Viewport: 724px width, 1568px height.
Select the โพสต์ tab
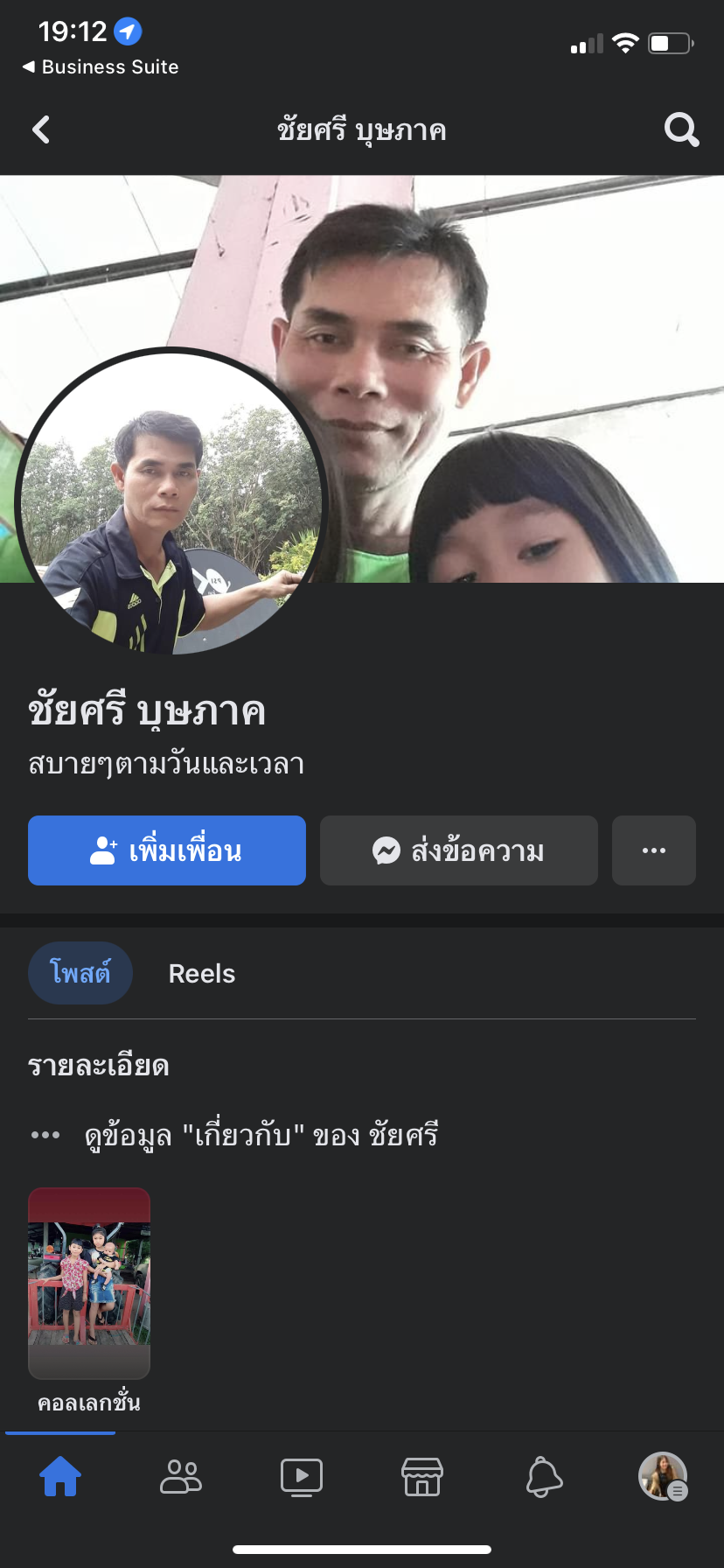[x=80, y=973]
